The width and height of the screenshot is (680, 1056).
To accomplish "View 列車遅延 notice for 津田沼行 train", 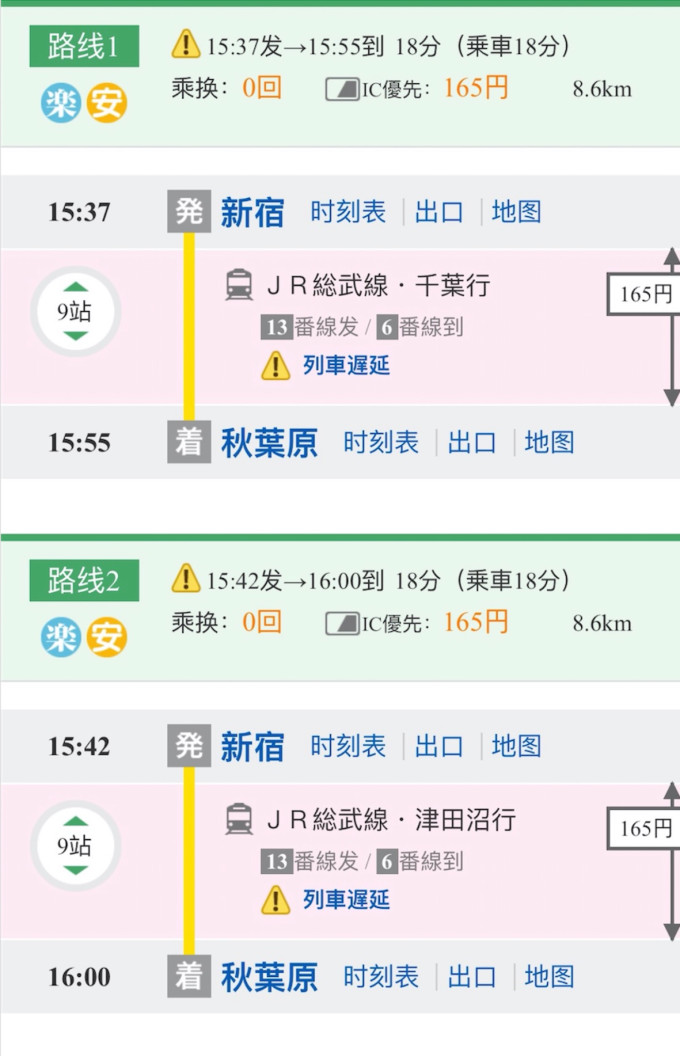I will click(345, 900).
